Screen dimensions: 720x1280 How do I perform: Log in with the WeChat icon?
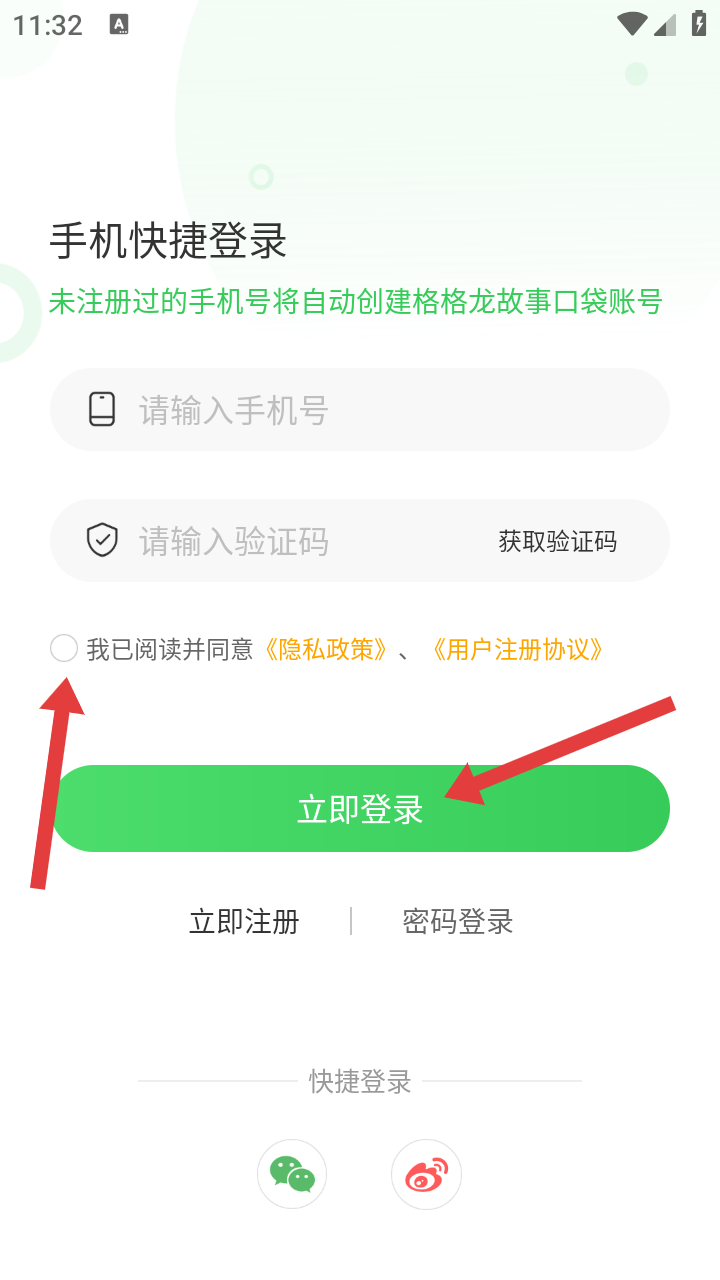(292, 1174)
